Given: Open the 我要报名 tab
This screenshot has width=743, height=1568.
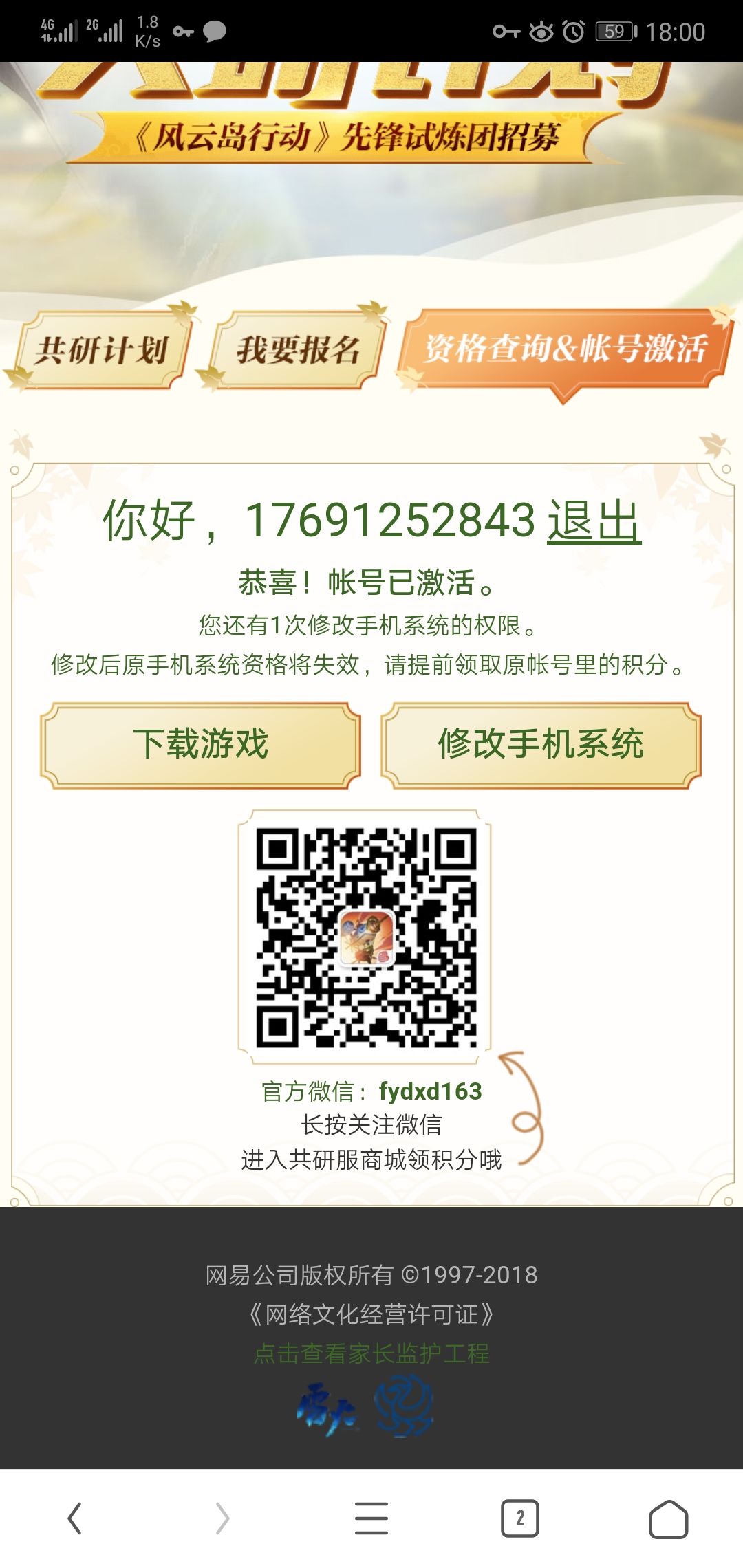Looking at the screenshot, I should pos(297,349).
